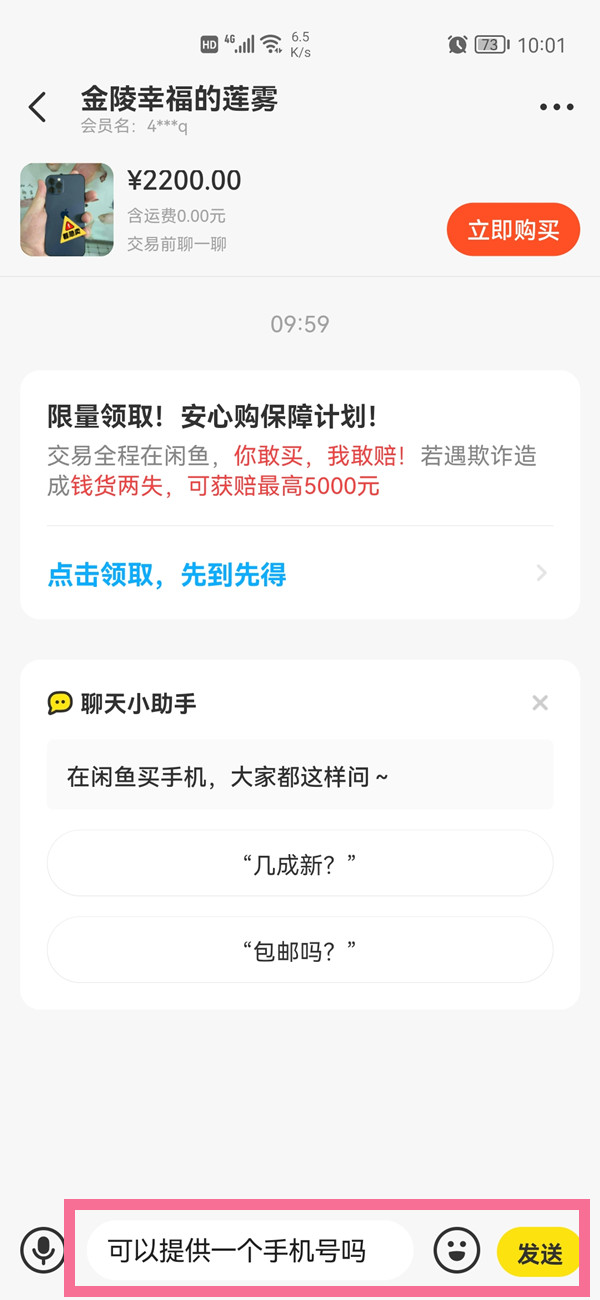Claim the 点击领取，先到先得 protection plan

(x=299, y=574)
